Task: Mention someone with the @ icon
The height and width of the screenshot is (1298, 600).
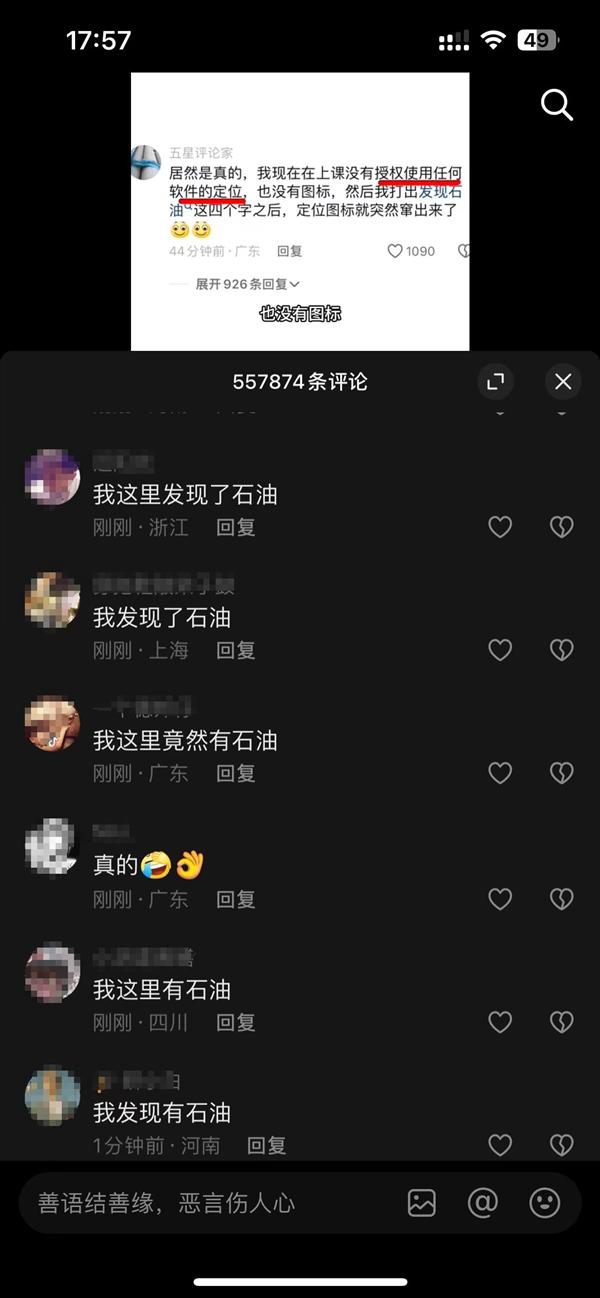Action: click(483, 1203)
